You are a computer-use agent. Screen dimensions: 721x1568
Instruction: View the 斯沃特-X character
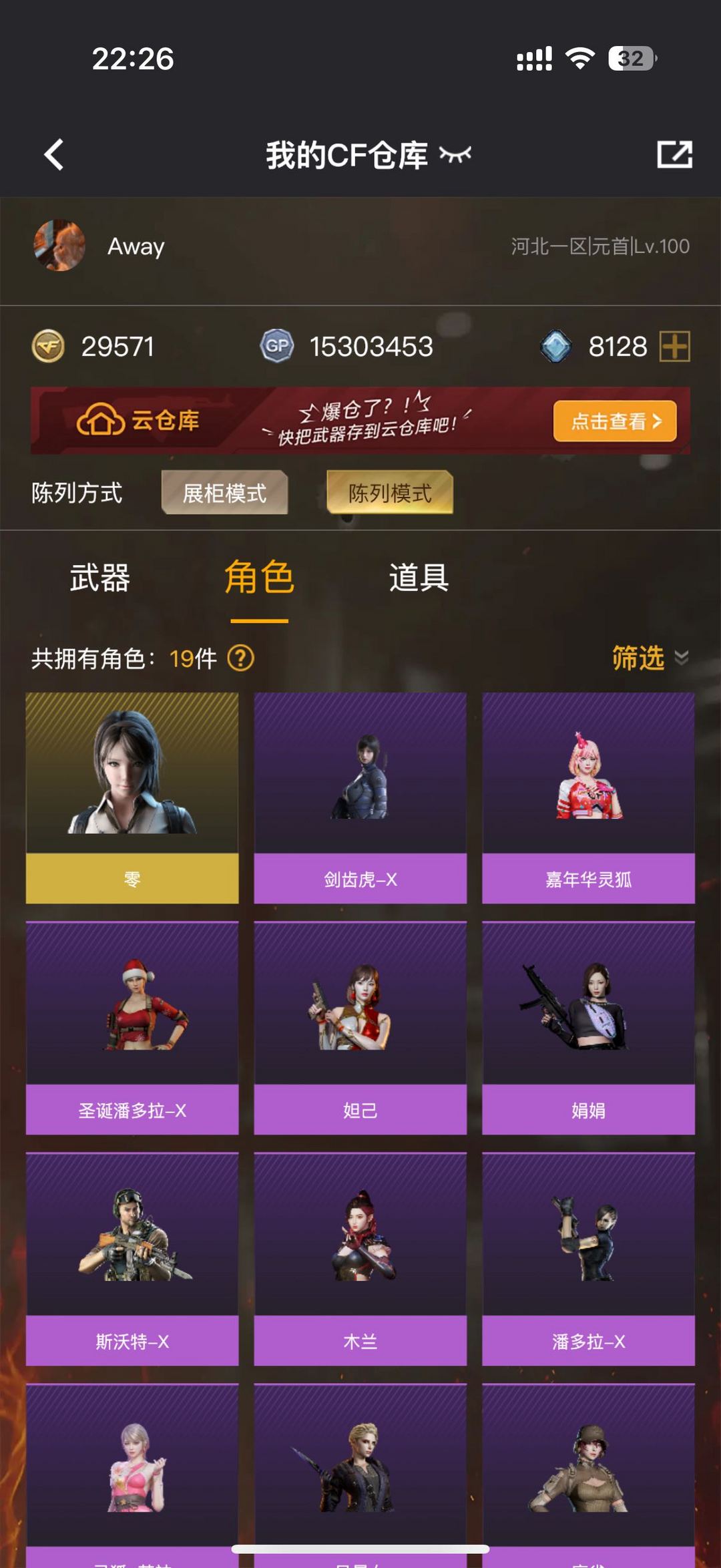[132, 1259]
